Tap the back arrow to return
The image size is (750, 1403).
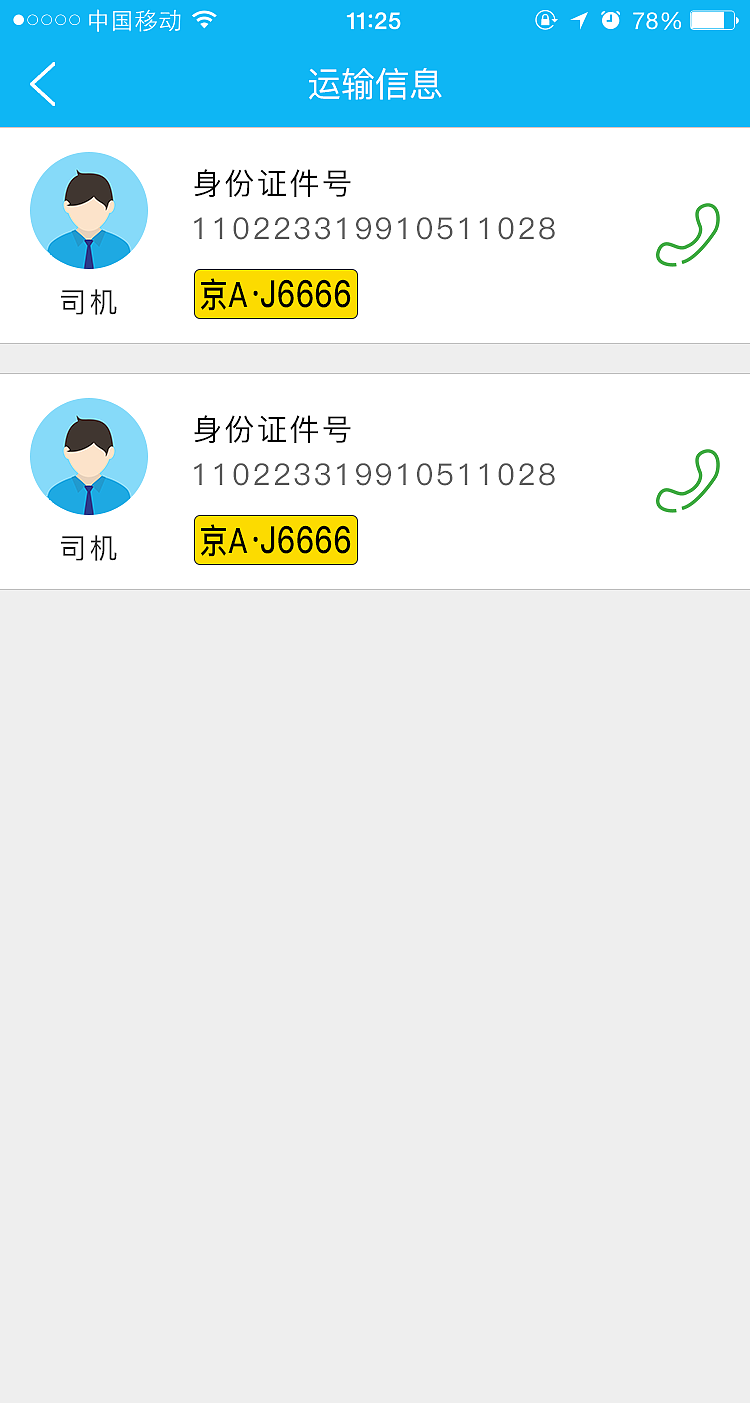coord(42,85)
